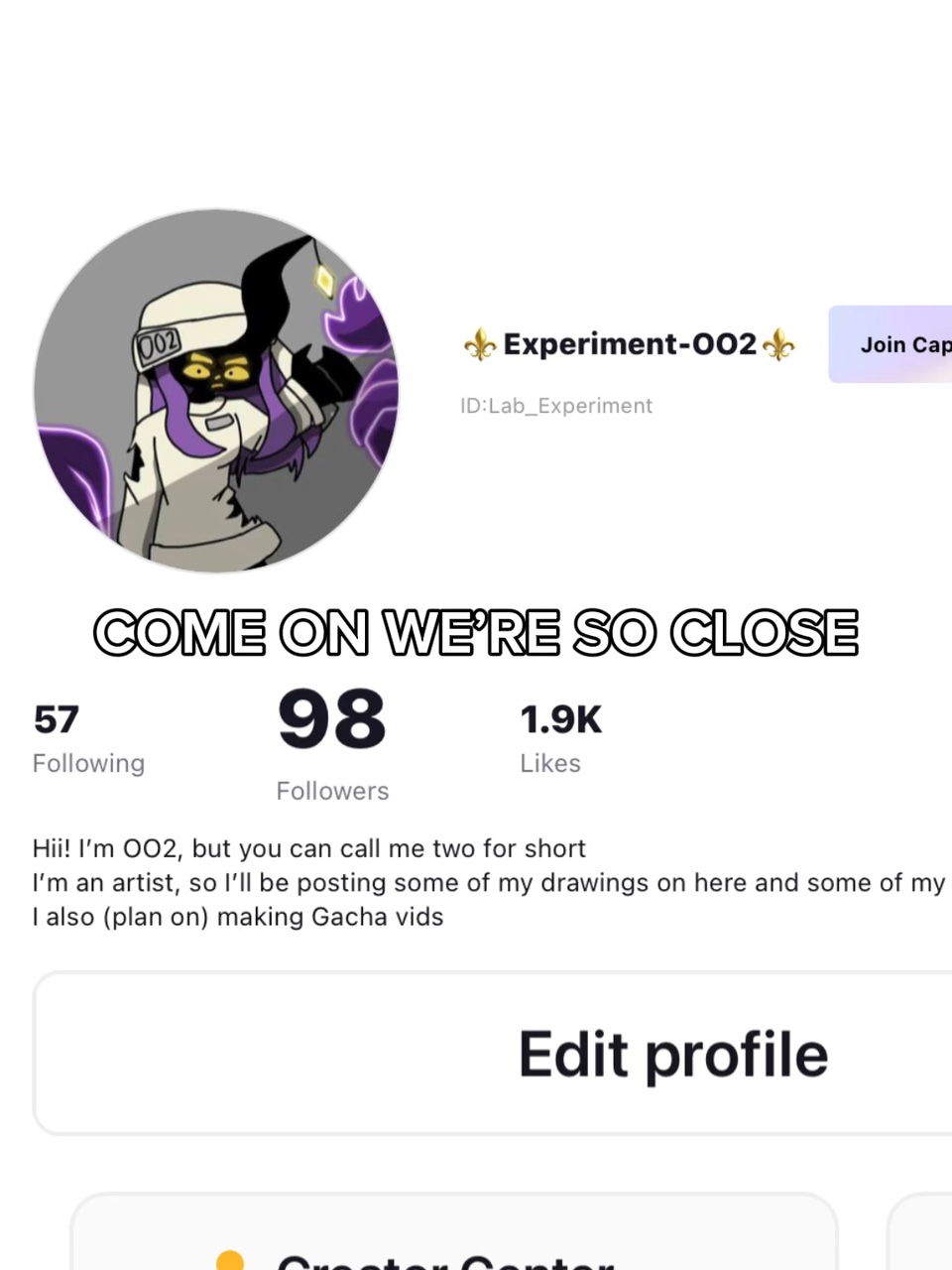Image resolution: width=952 pixels, height=1270 pixels.
Task: Tap the Likes label under 1.9K
Action: click(550, 763)
